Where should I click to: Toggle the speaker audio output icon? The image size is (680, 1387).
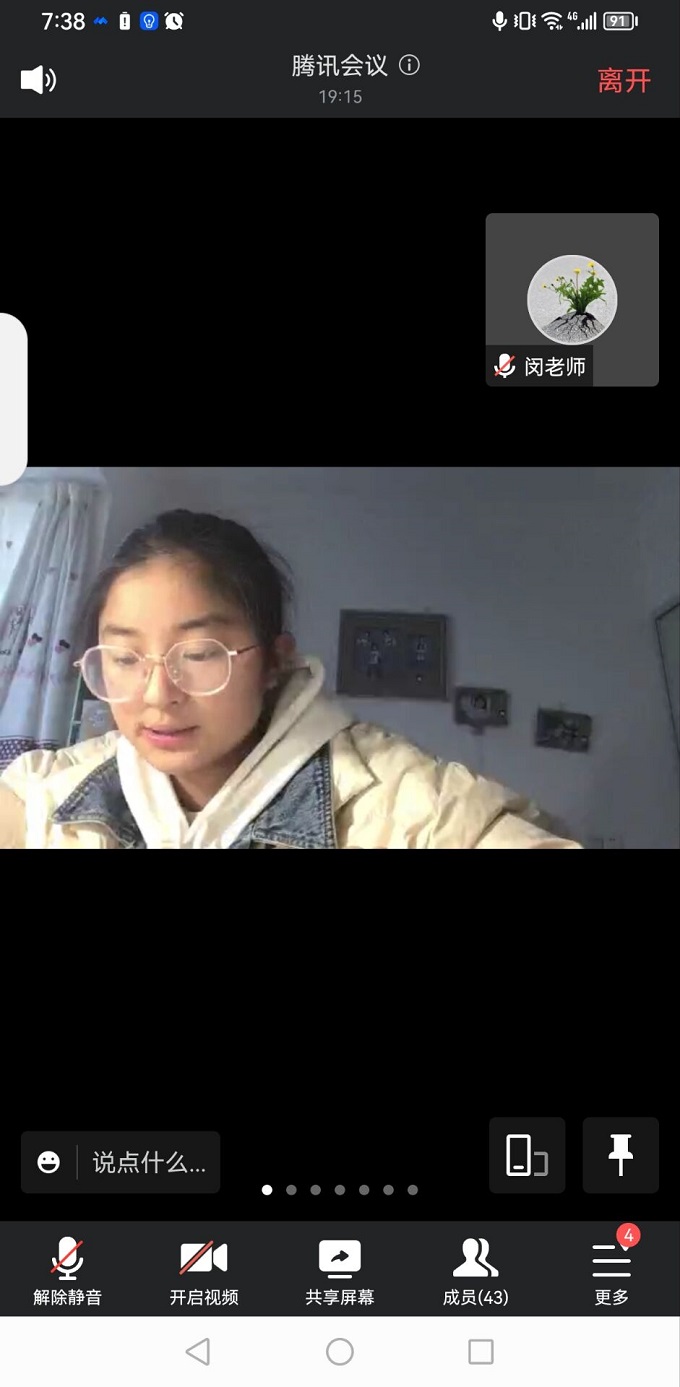(x=38, y=80)
